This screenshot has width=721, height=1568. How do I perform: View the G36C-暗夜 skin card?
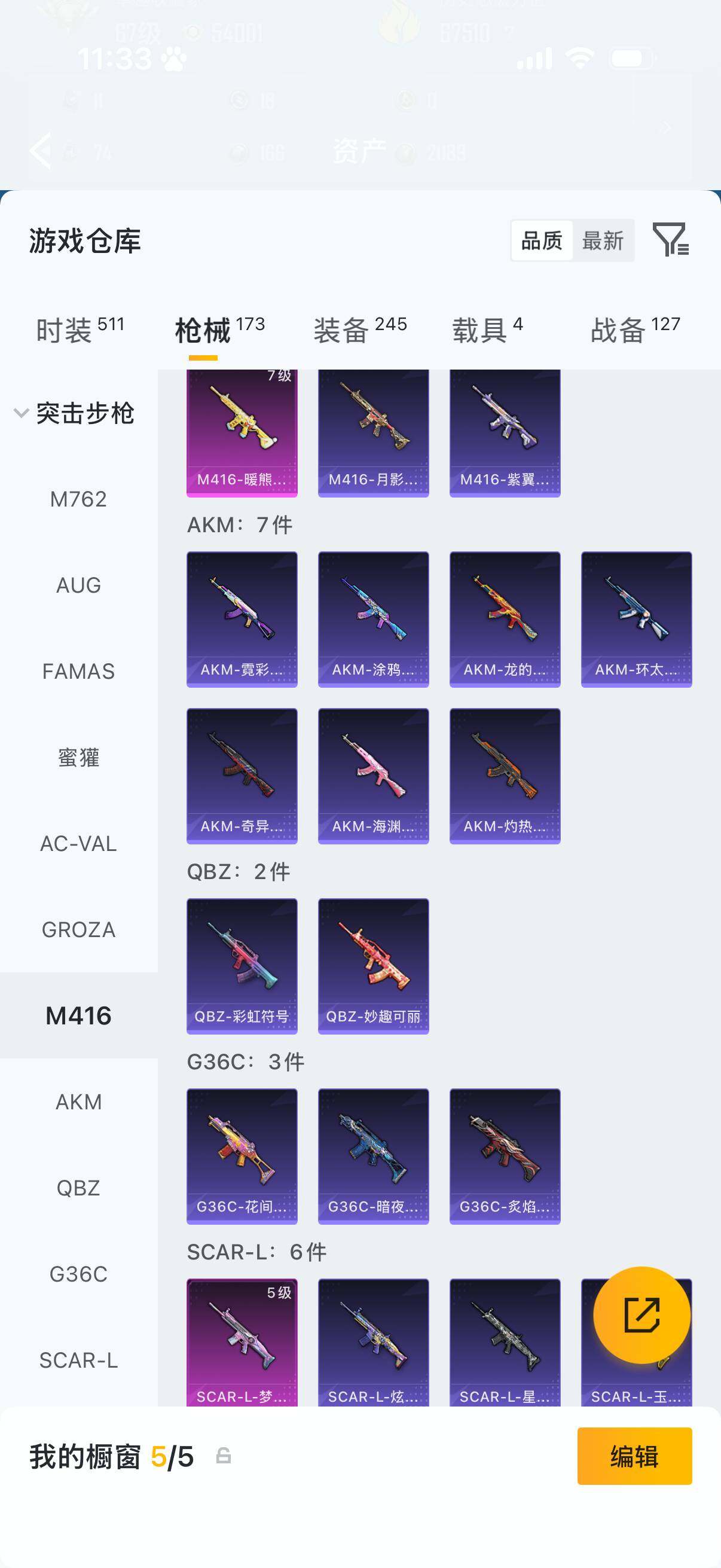374,1156
